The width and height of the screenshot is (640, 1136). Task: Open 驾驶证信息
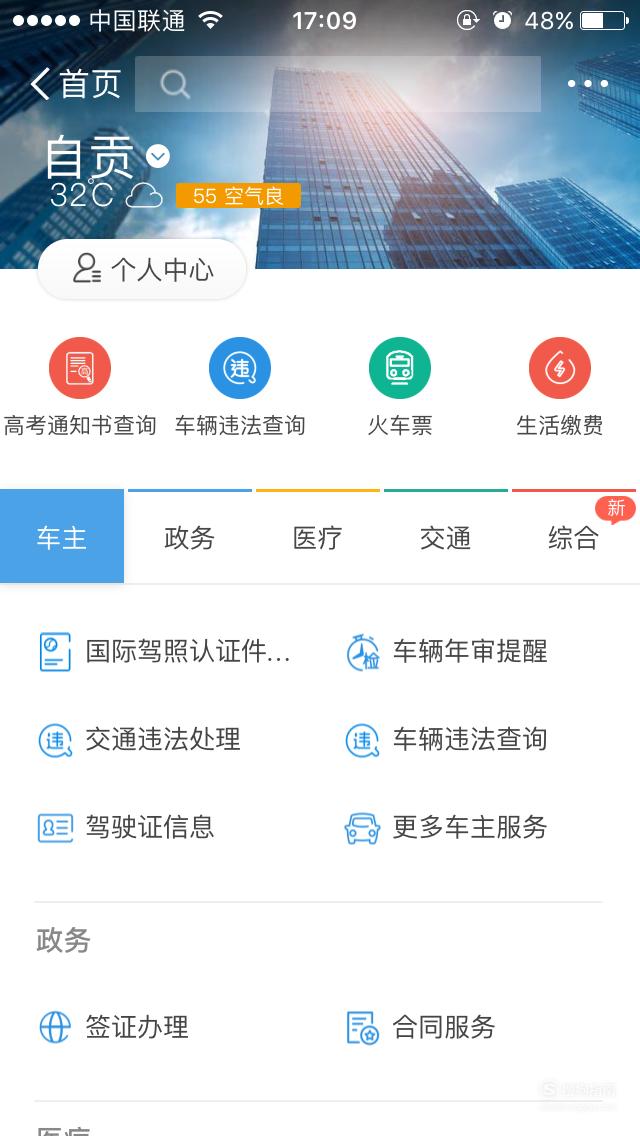(126, 827)
